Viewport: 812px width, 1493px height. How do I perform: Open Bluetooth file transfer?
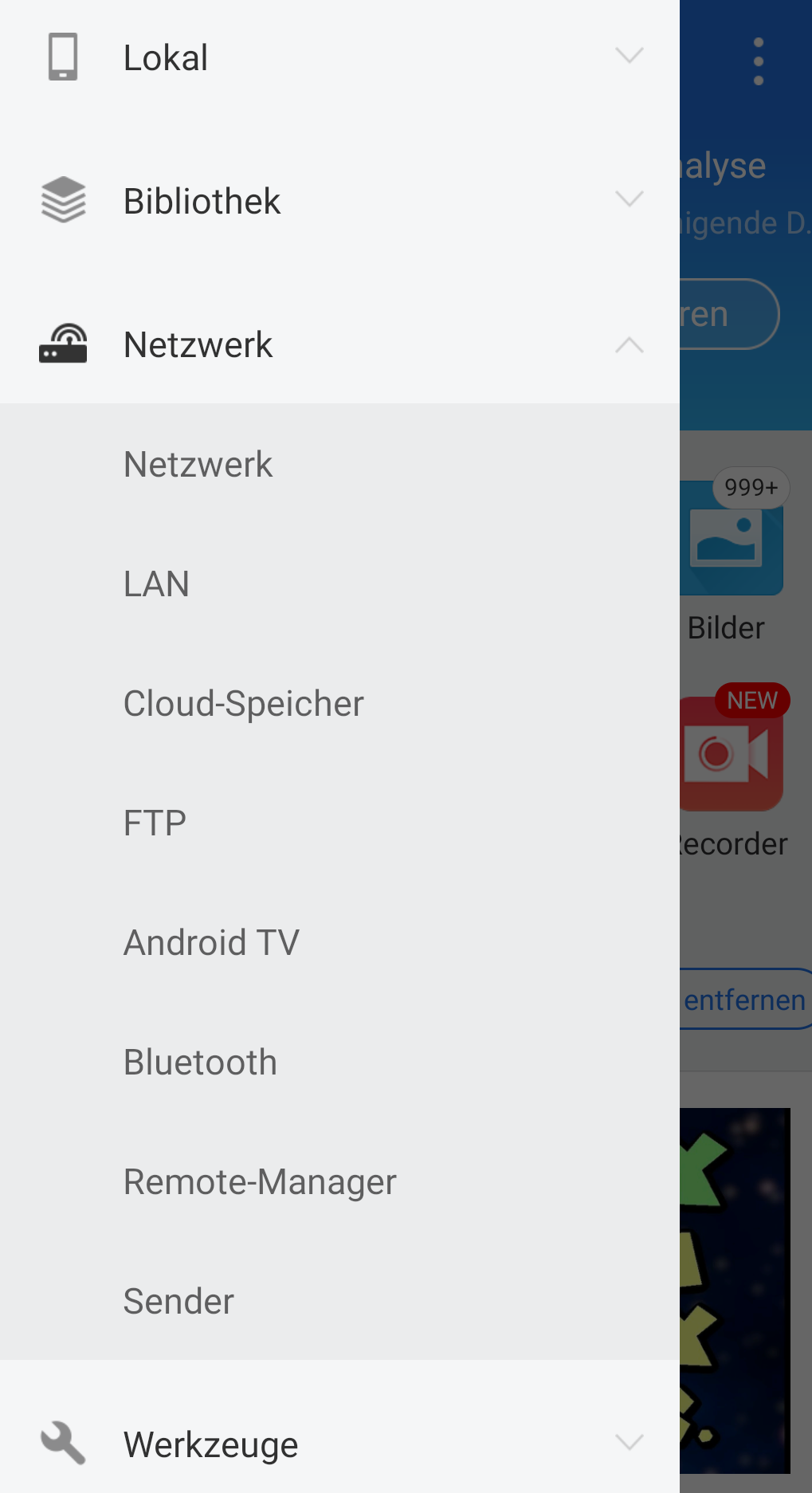(201, 1062)
